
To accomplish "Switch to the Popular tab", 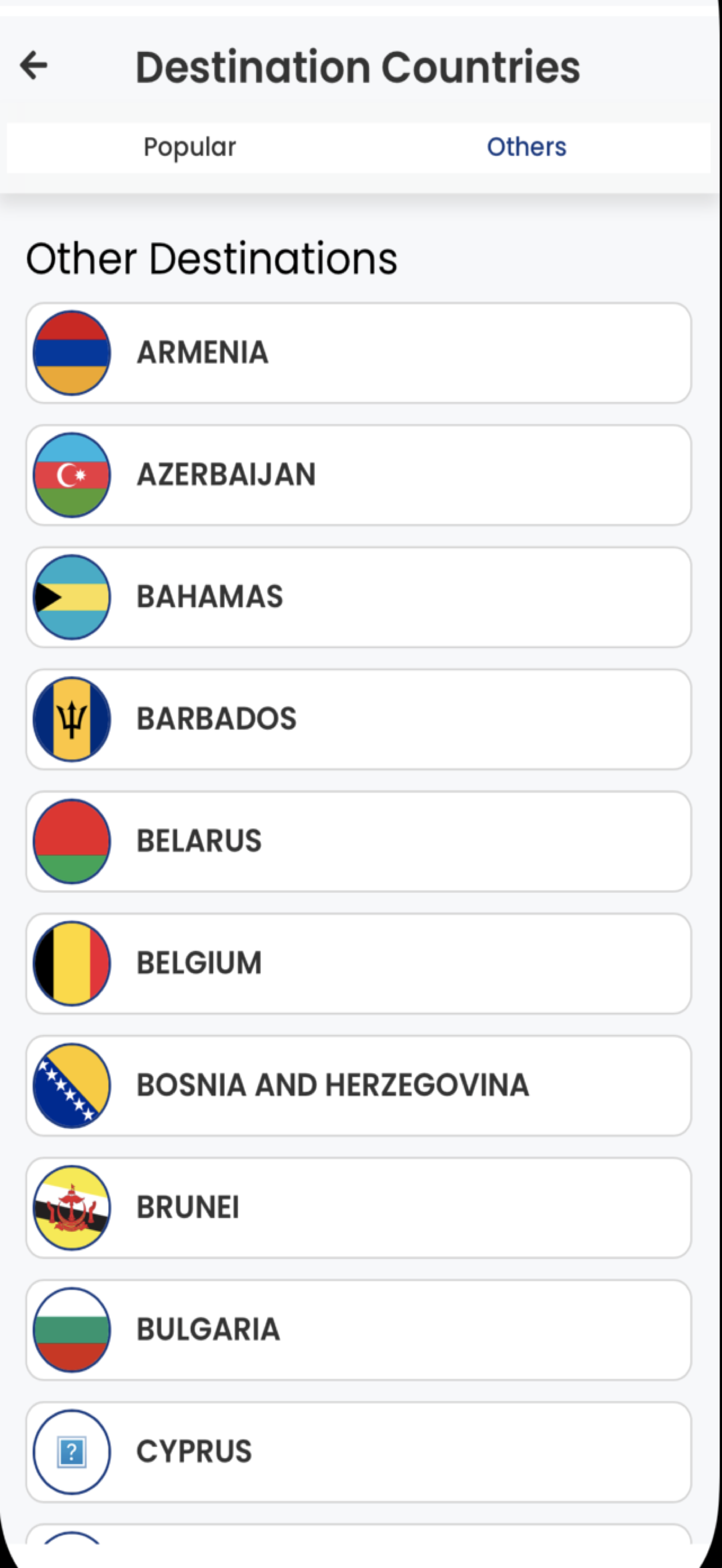I will coord(189,147).
